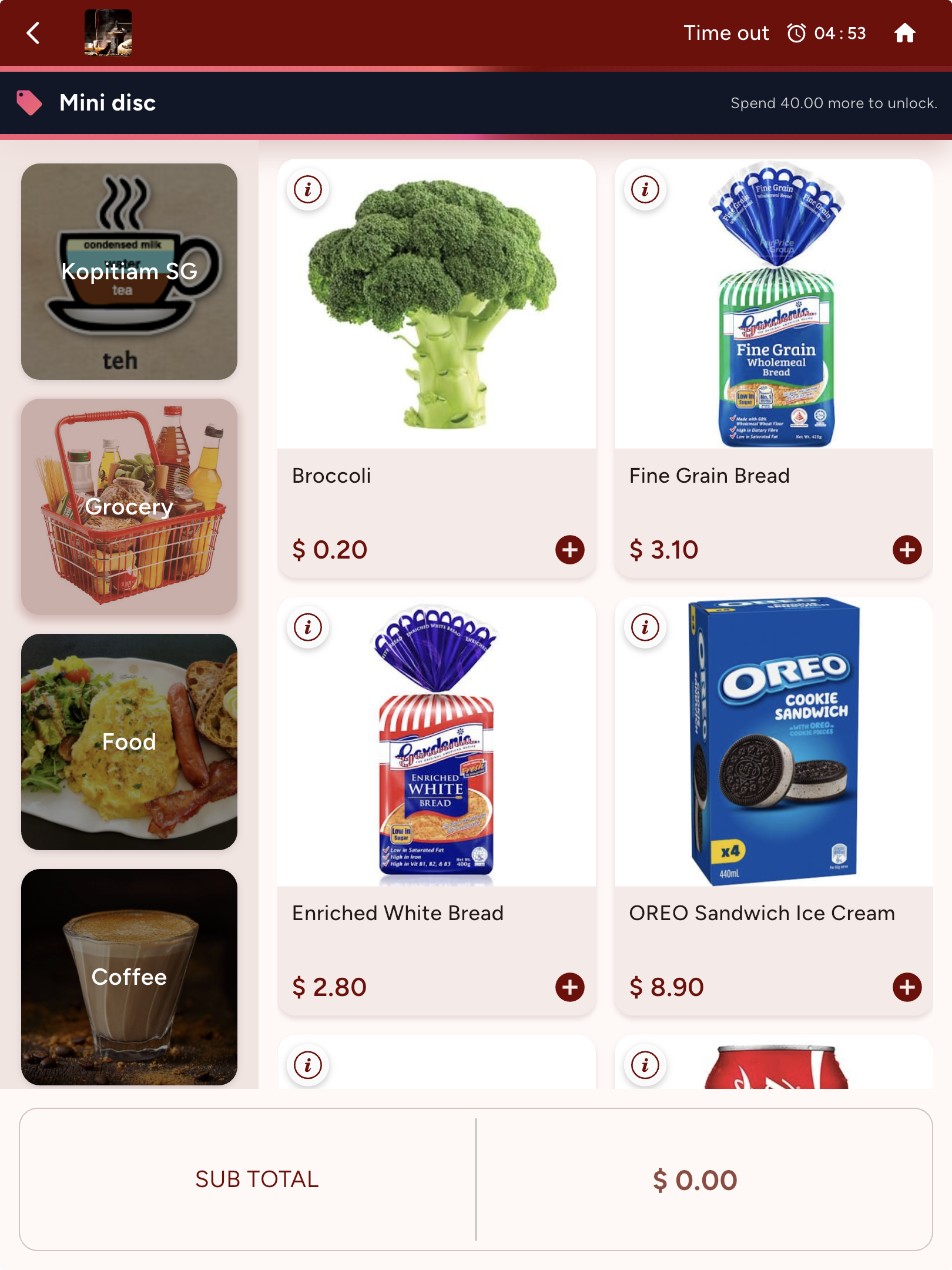This screenshot has width=952, height=1270.
Task: Add Enriched White Bread to order
Action: (570, 987)
